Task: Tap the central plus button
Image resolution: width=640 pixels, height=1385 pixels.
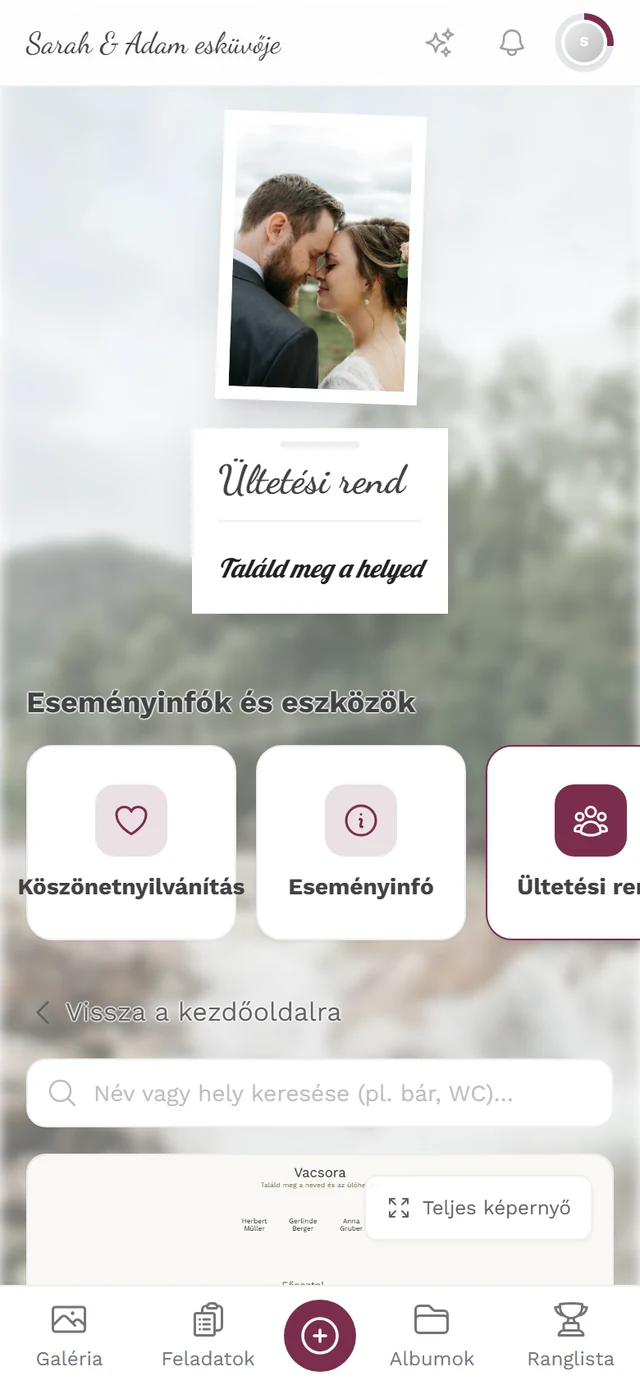Action: click(x=320, y=1335)
